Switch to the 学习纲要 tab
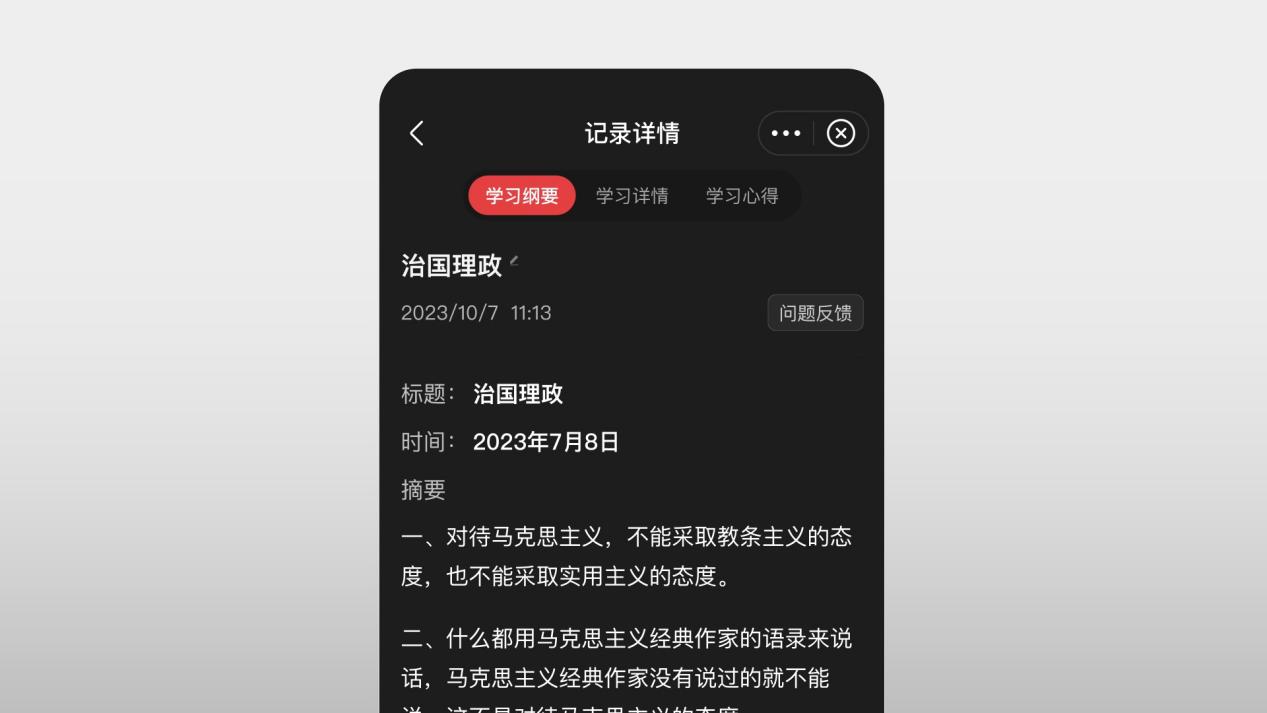1267x713 pixels. [x=522, y=196]
